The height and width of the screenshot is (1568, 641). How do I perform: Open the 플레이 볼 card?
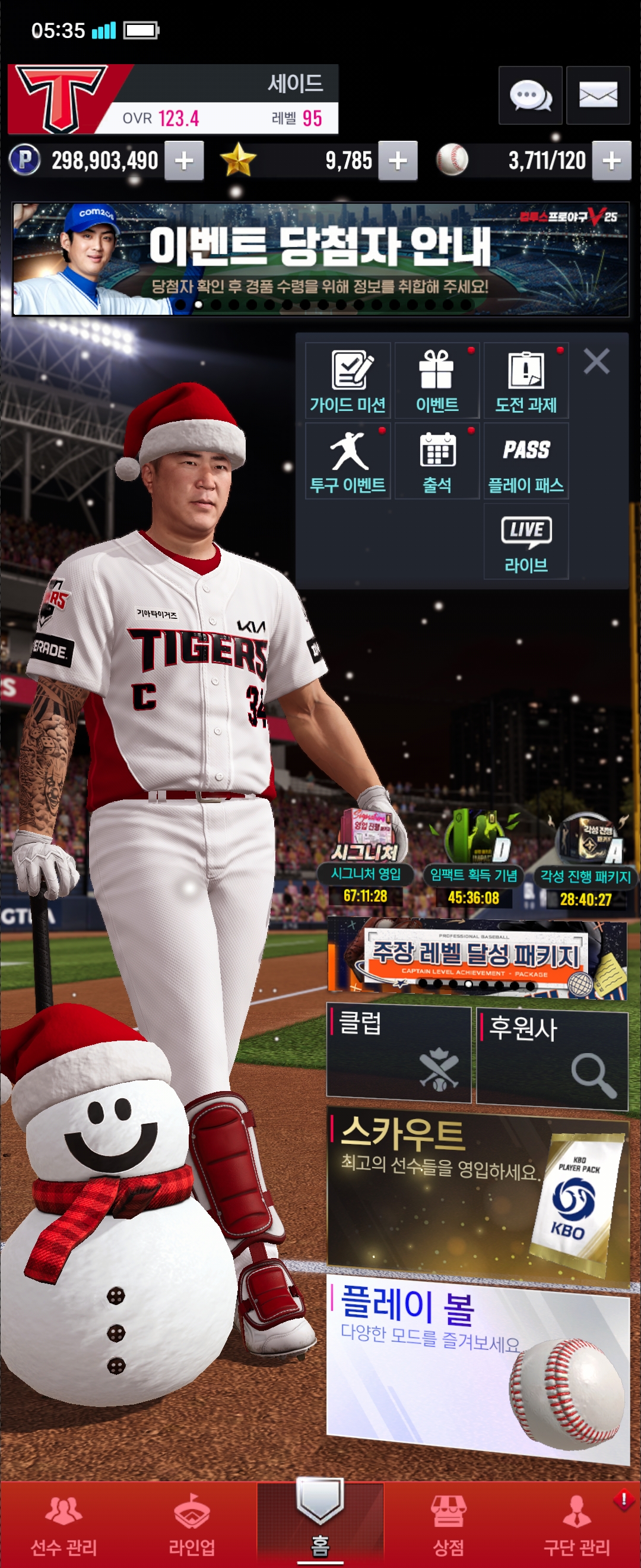[x=477, y=1370]
